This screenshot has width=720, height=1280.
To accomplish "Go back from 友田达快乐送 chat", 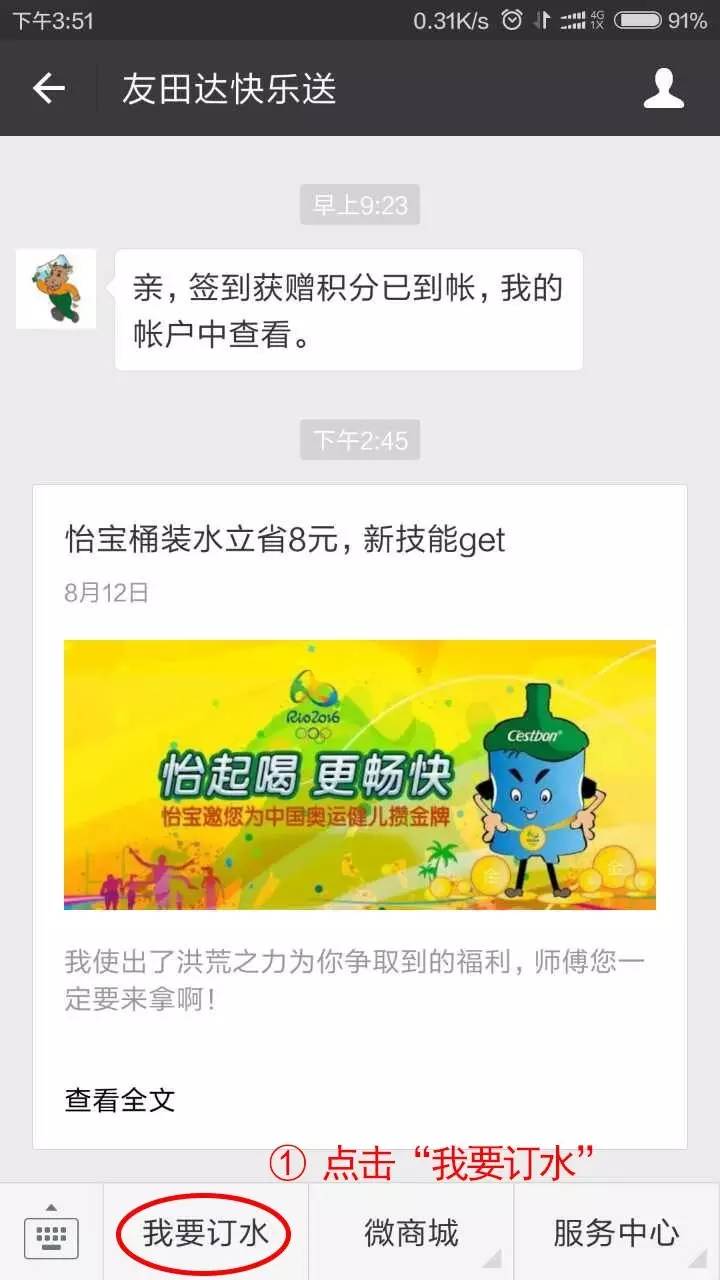I will 48,89.
